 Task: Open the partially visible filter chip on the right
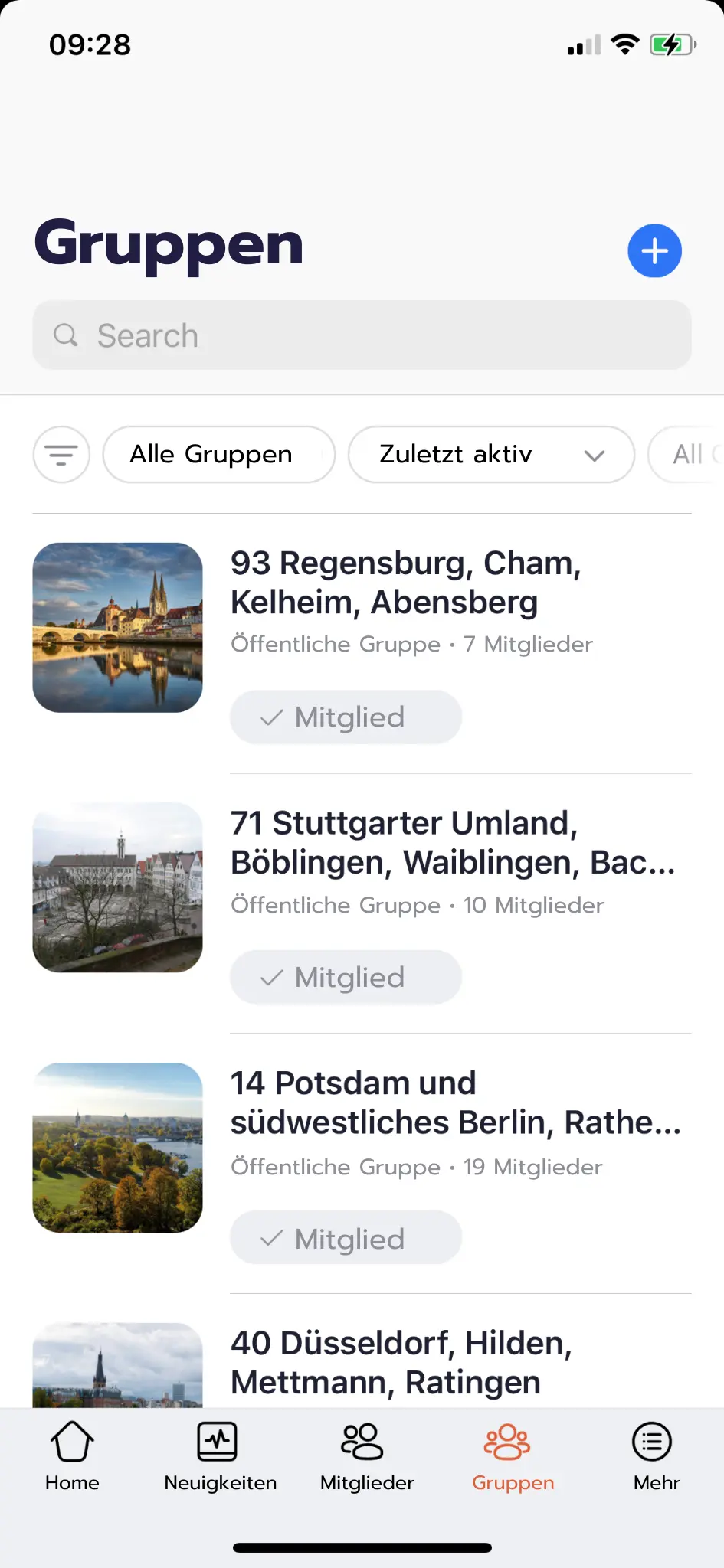click(693, 454)
